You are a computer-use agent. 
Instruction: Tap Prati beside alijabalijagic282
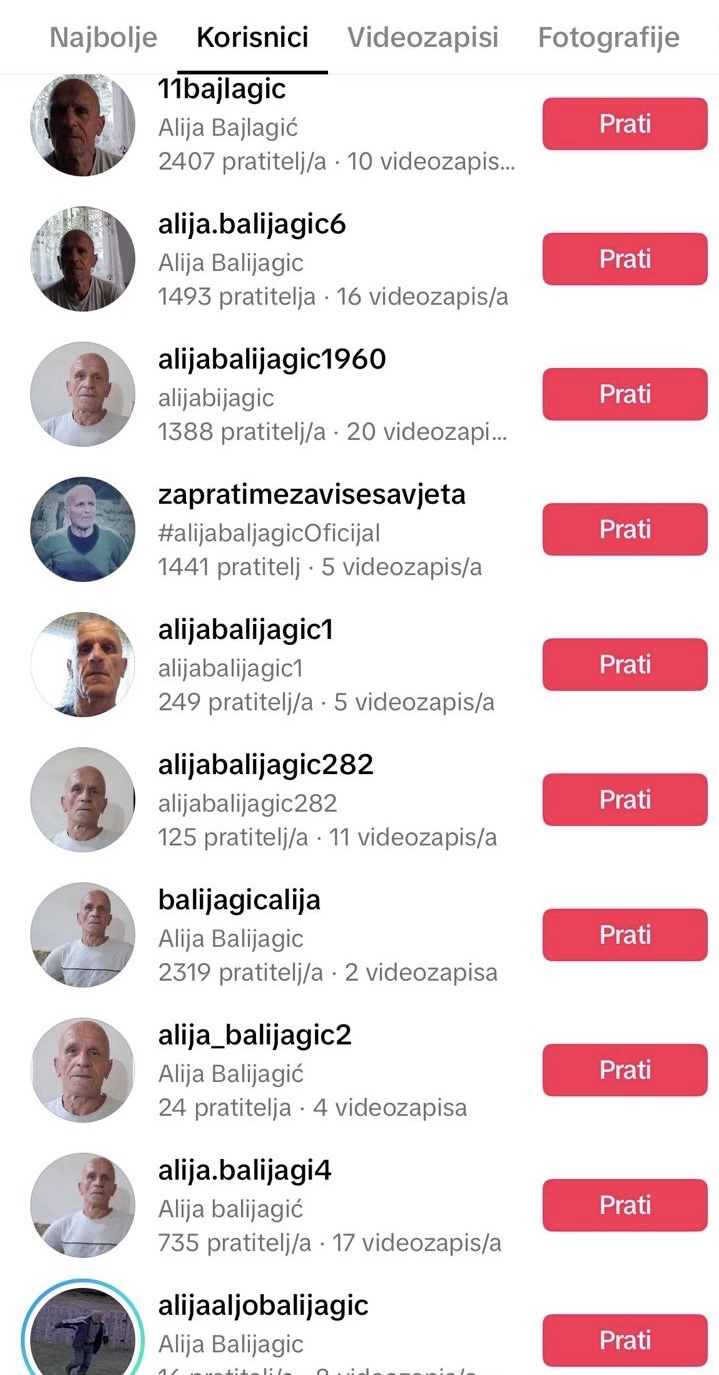click(x=625, y=800)
